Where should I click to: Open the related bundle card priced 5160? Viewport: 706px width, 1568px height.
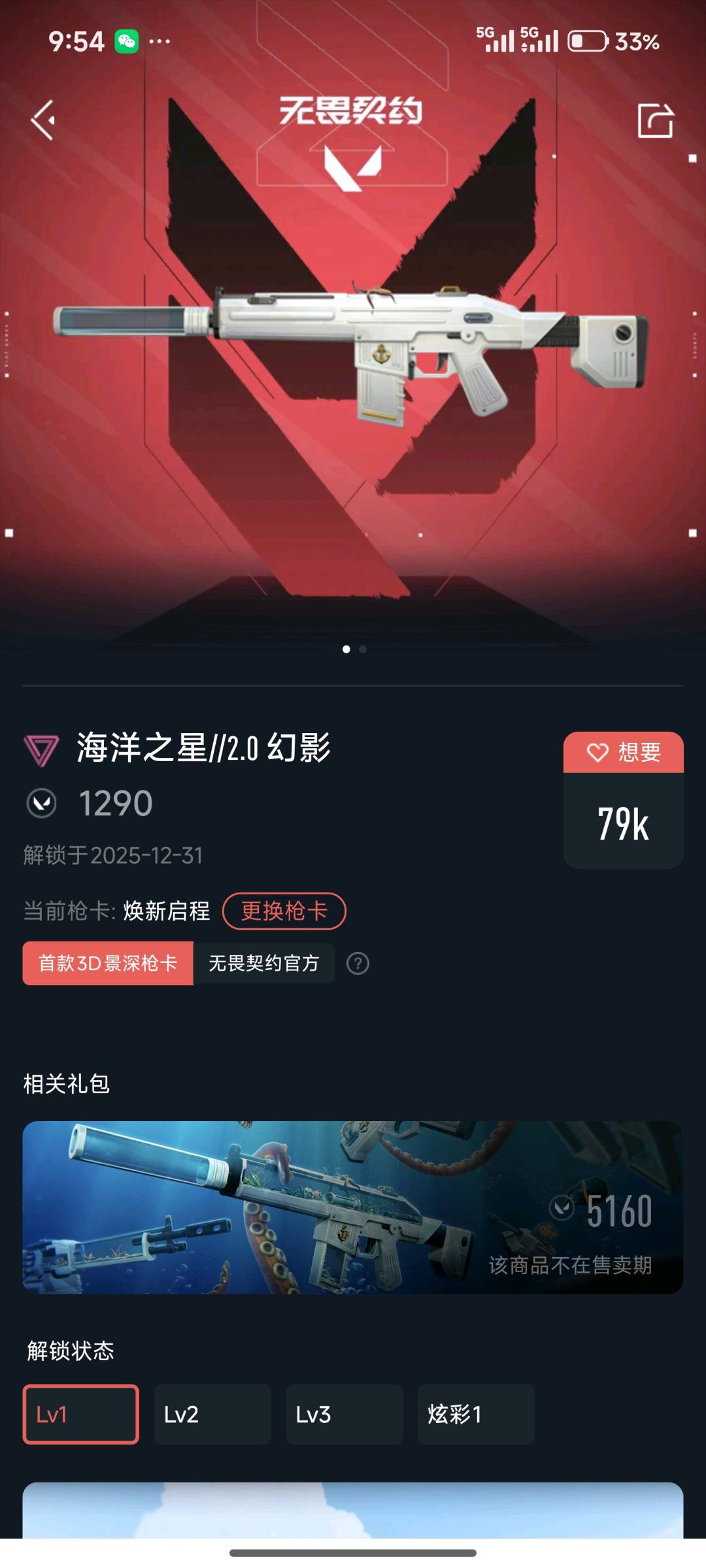pos(353,1207)
